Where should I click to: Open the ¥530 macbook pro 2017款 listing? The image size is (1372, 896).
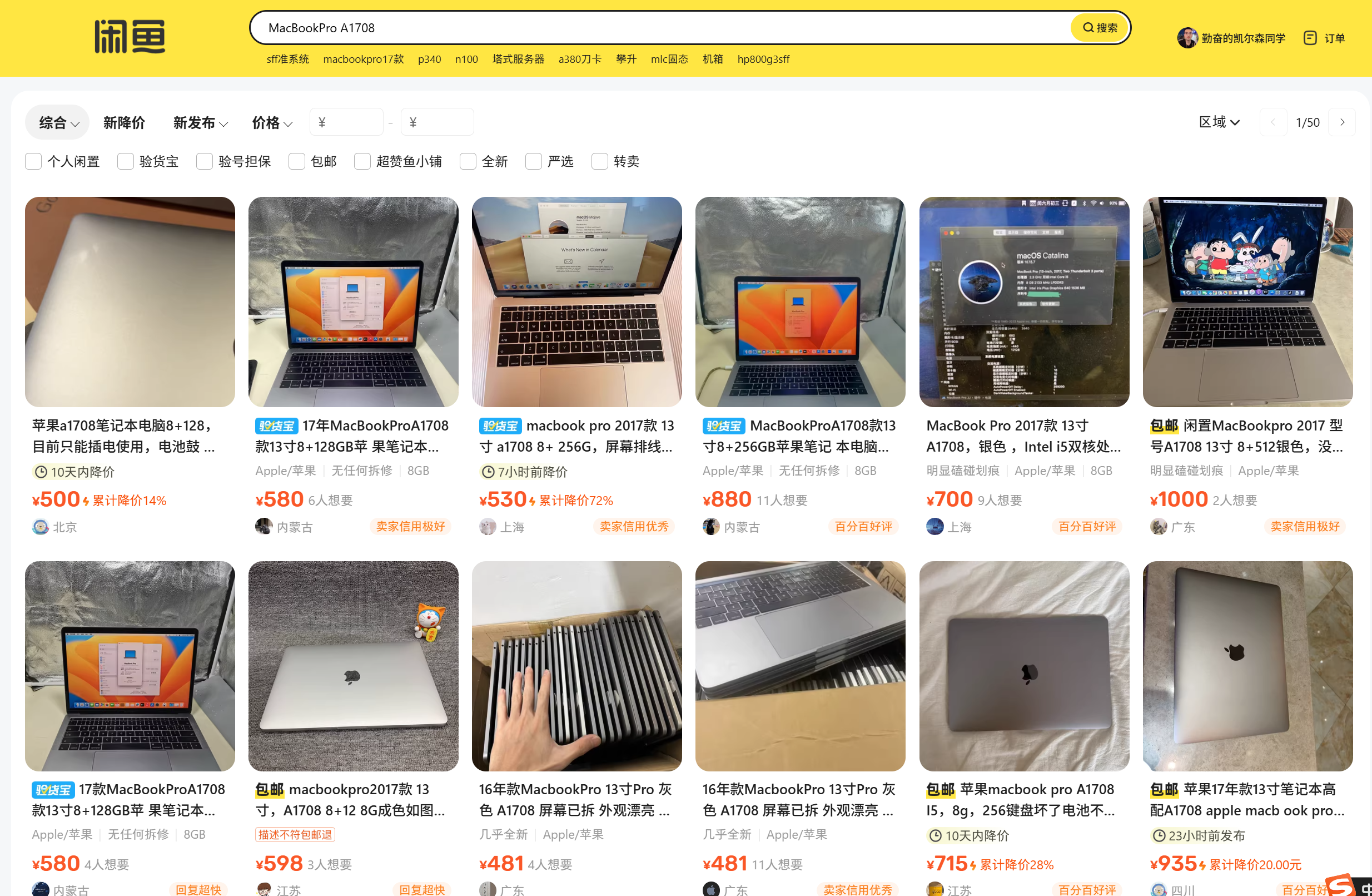576,301
